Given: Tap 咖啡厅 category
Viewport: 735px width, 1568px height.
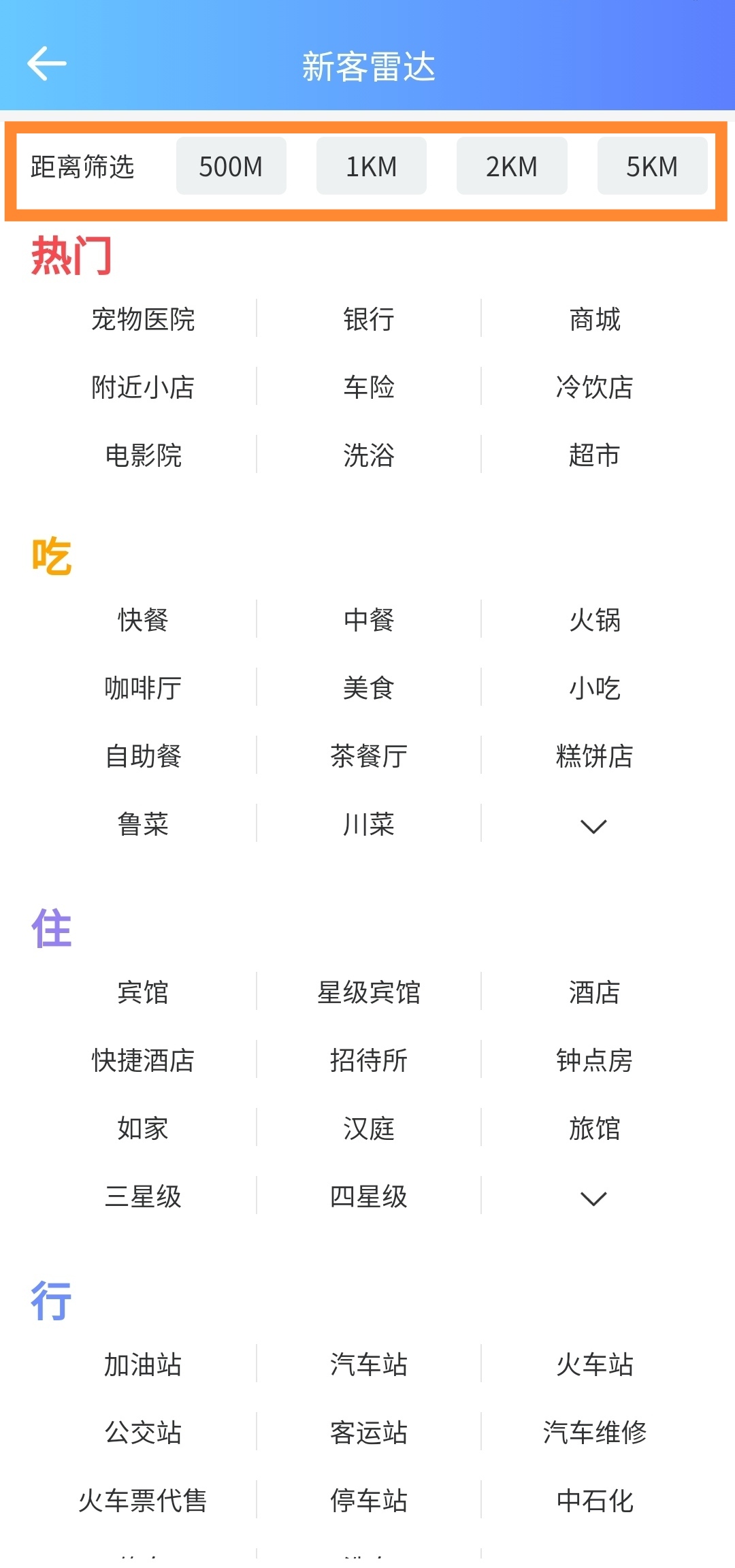Looking at the screenshot, I should click(x=143, y=688).
